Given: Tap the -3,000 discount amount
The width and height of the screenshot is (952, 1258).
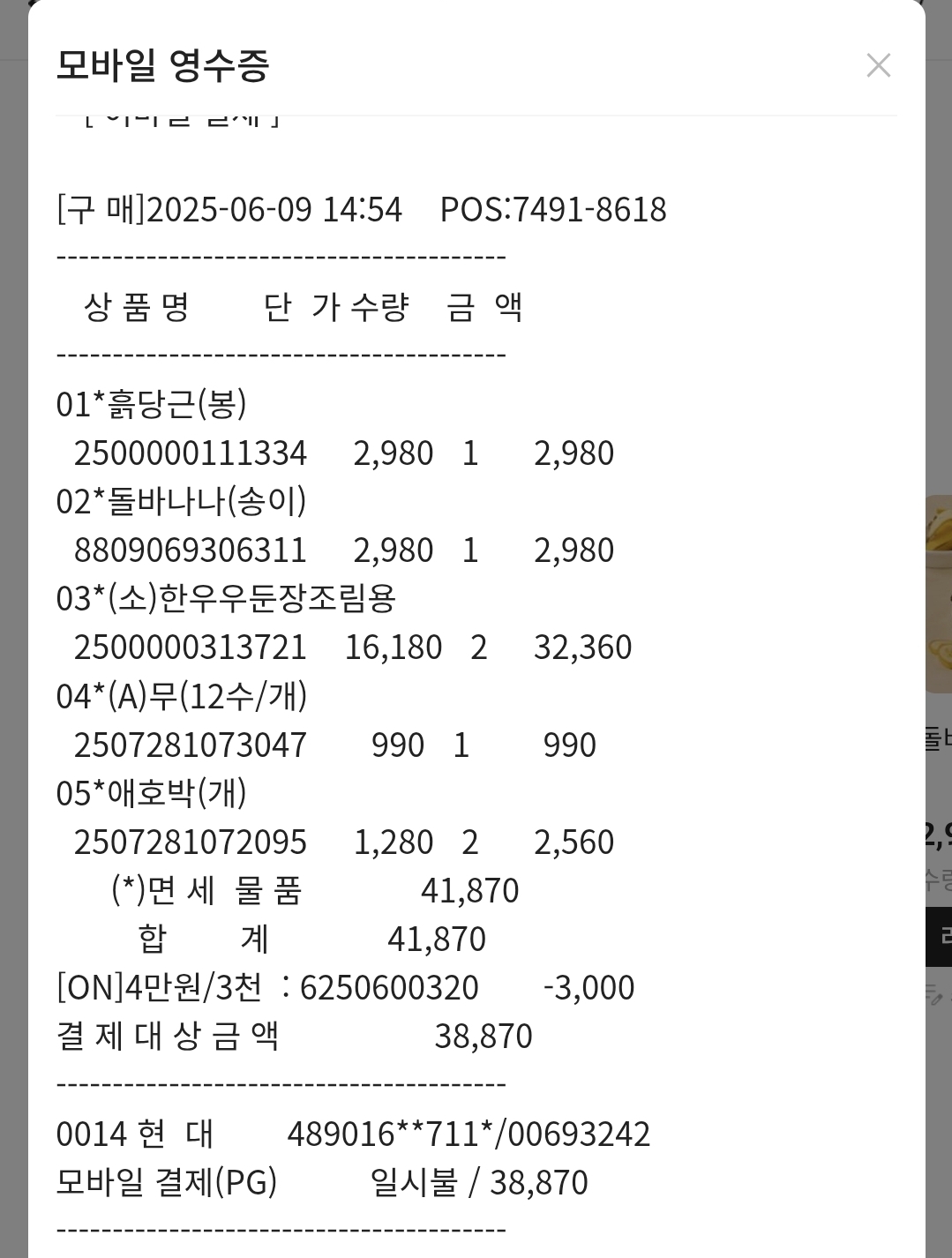Looking at the screenshot, I should click(588, 986).
